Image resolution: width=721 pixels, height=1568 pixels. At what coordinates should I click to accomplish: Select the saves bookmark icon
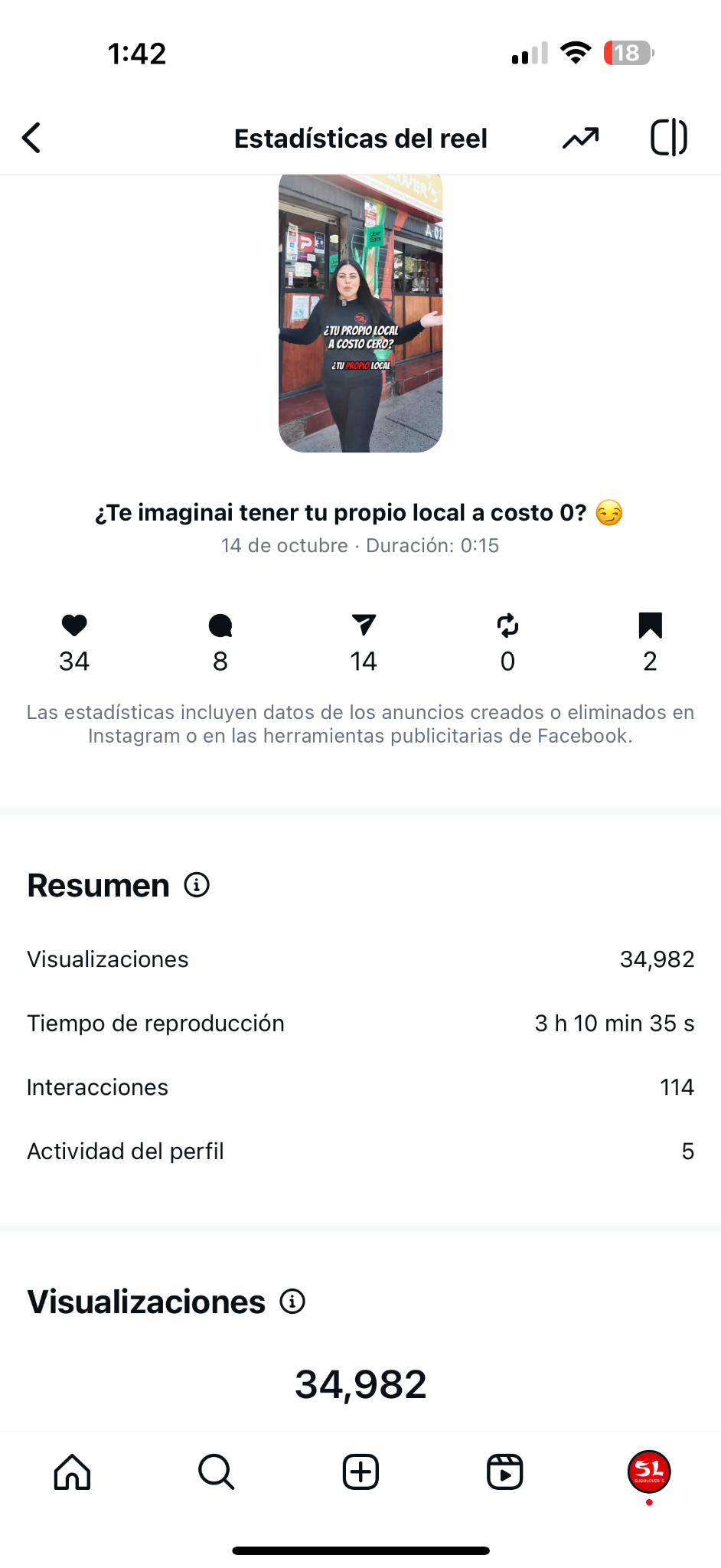[650, 626]
